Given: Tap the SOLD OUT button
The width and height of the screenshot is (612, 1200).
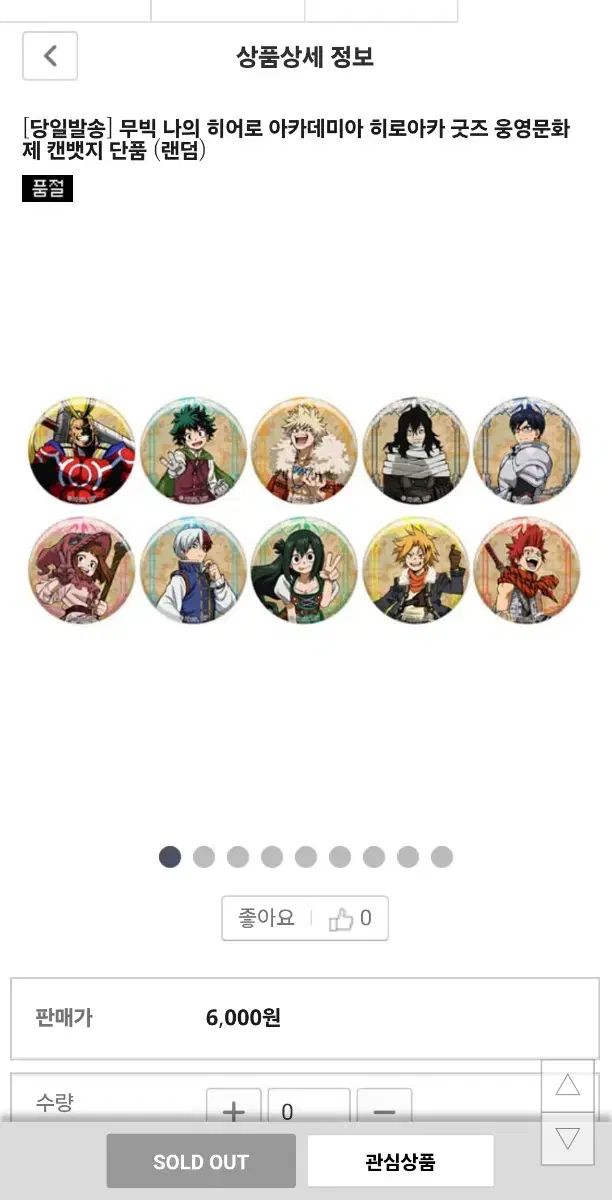Looking at the screenshot, I should [x=201, y=1162].
